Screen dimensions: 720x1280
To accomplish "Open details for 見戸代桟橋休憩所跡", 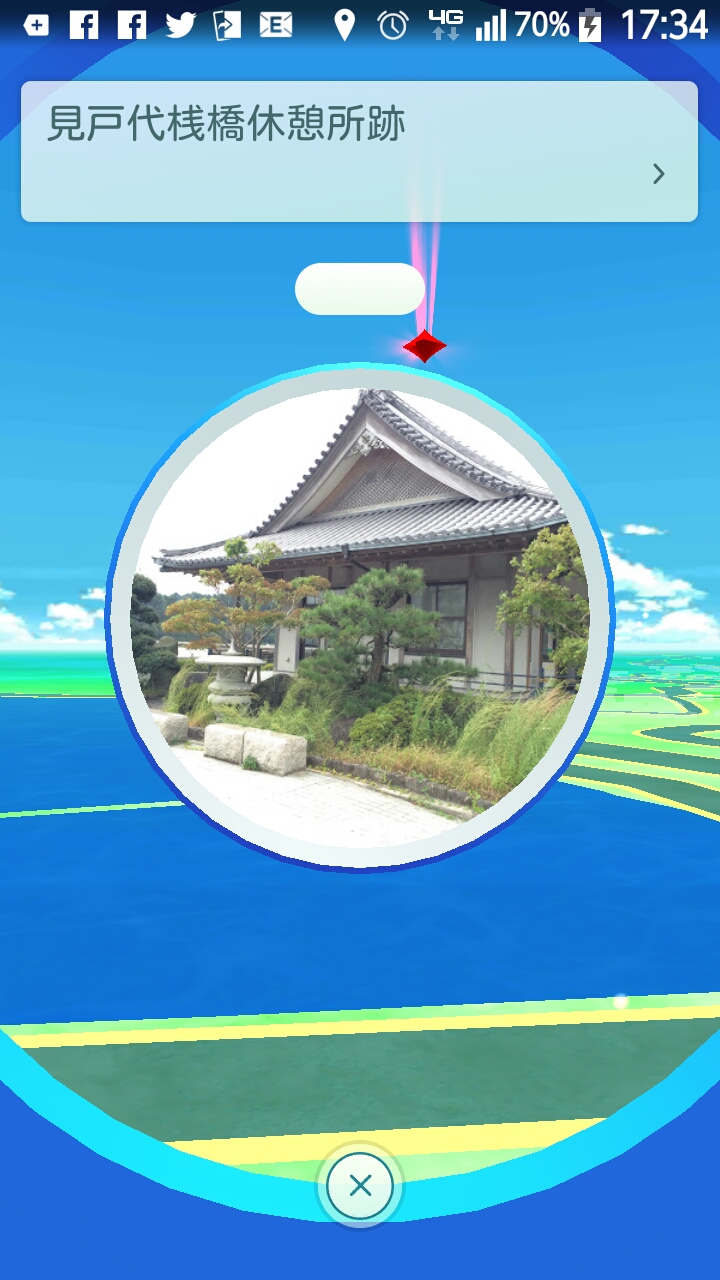I will point(658,174).
